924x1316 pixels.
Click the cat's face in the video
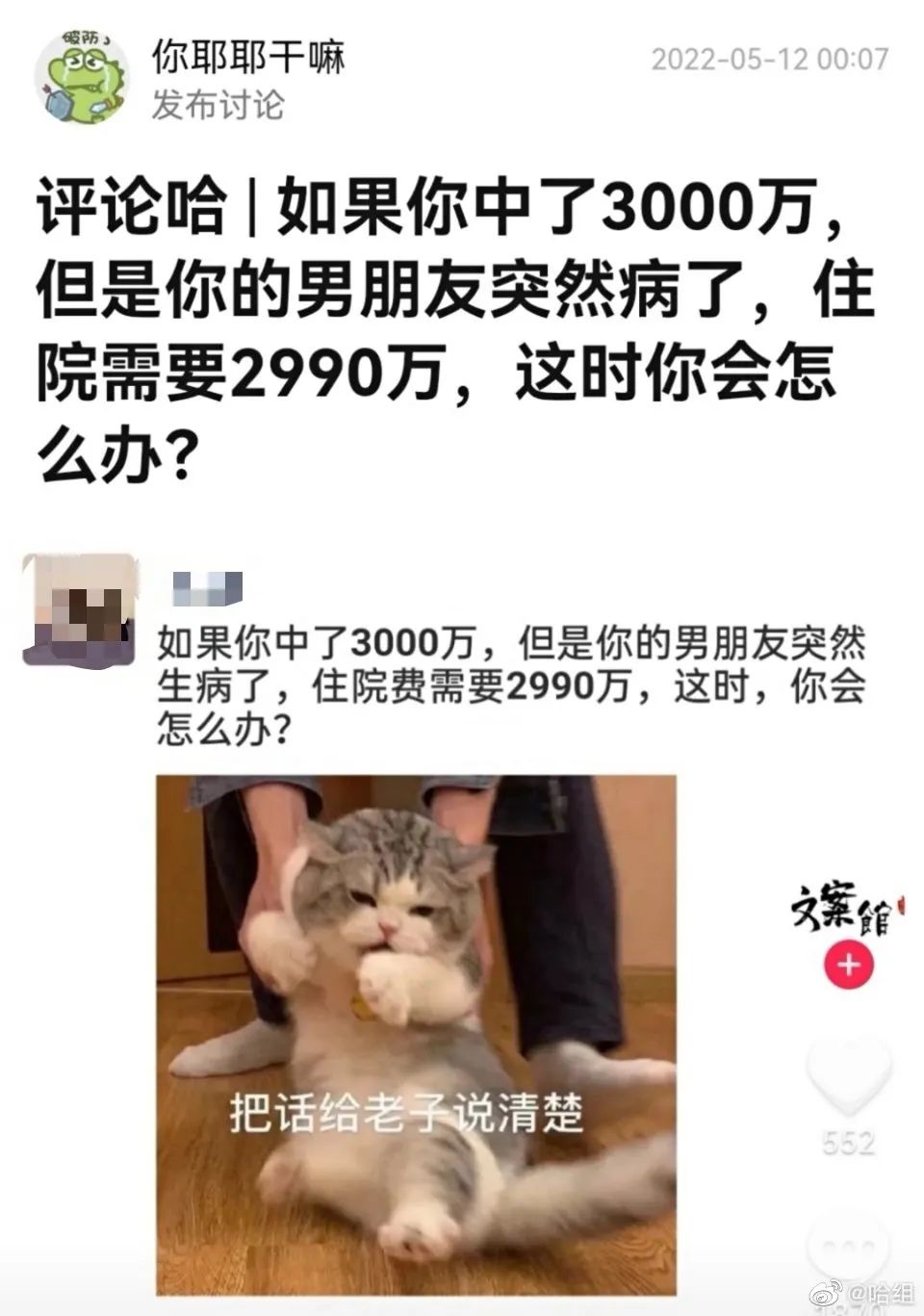pos(395,916)
